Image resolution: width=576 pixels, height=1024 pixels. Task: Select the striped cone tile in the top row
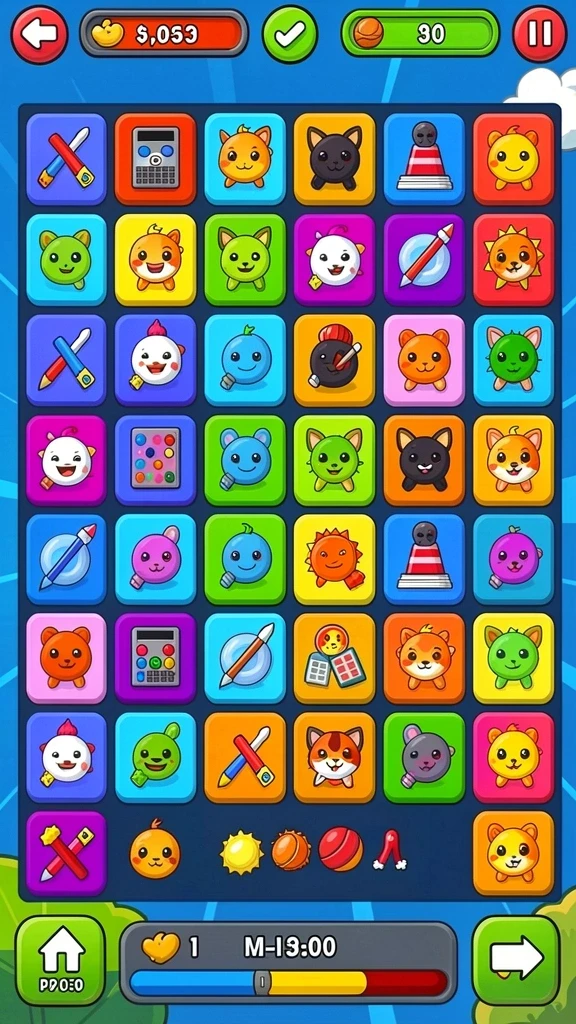[424, 159]
